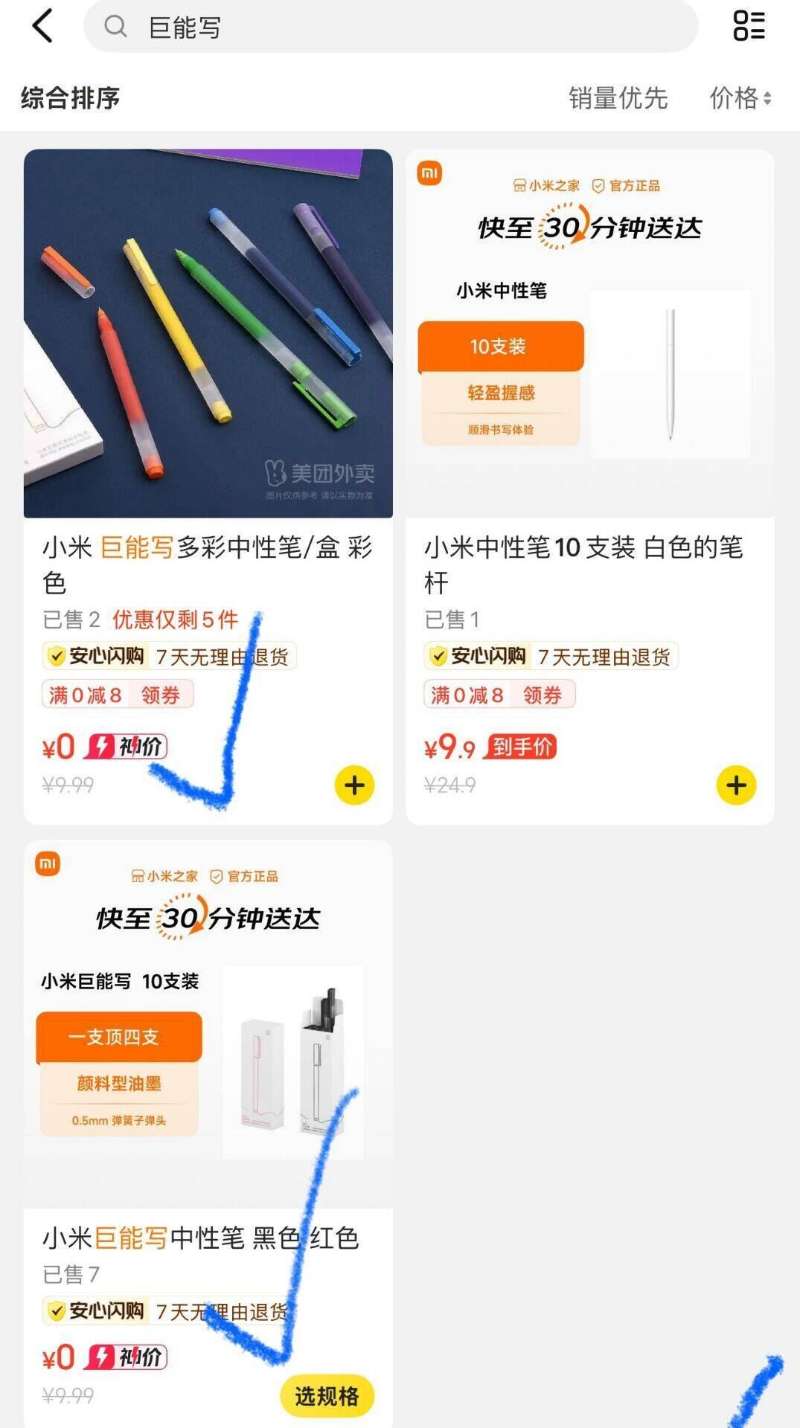Image resolution: width=800 pixels, height=1428 pixels.
Task: Toggle price sorting with the 价格 arrows
Action: [x=769, y=99]
